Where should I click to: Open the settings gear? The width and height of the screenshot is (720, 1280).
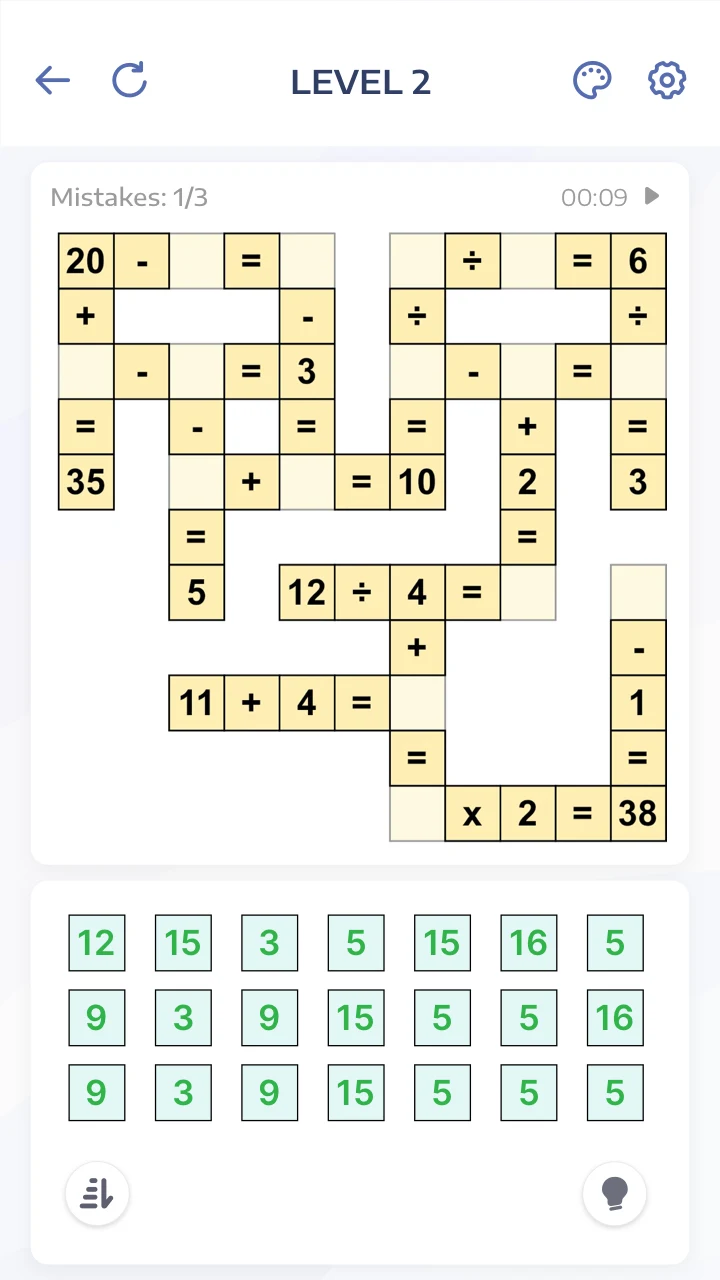(667, 81)
